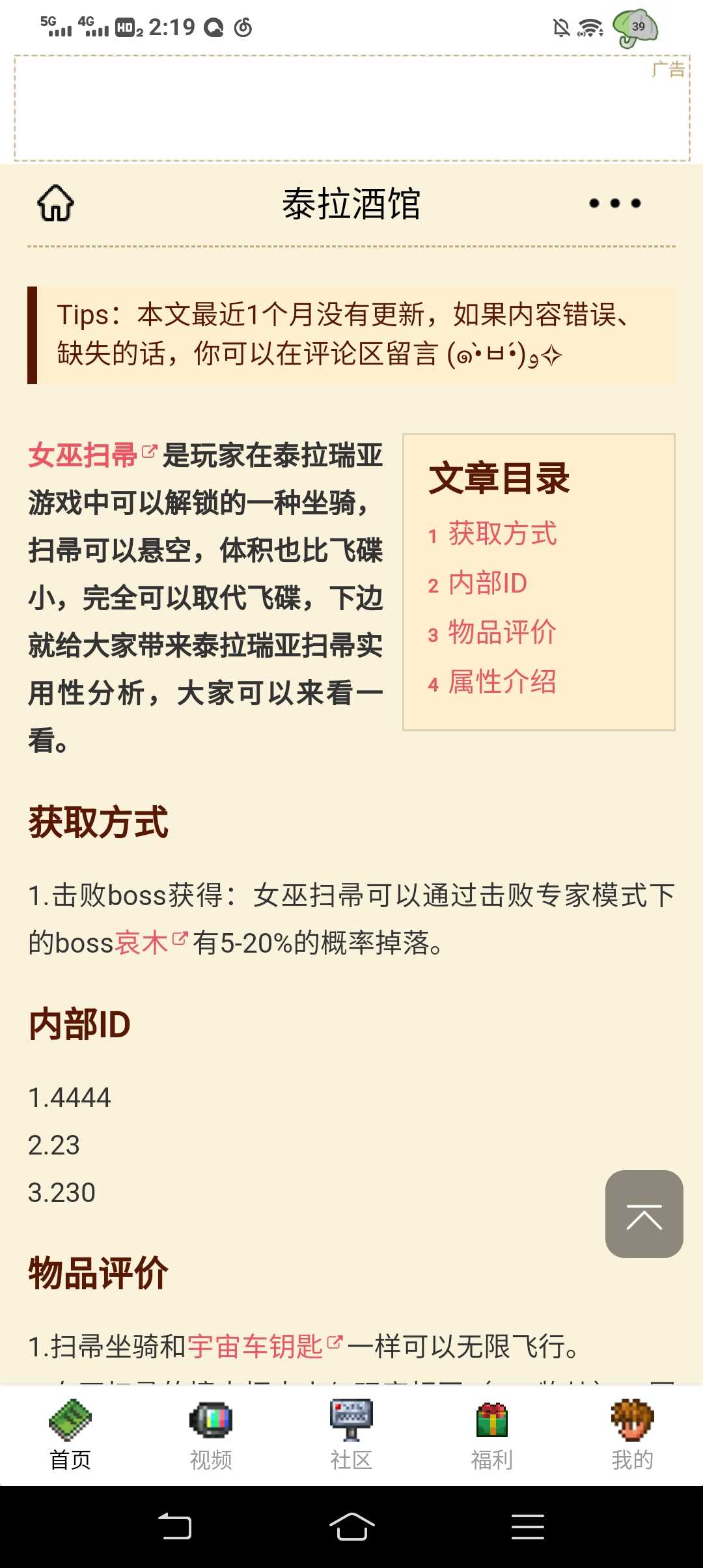Tap the back-to-top floating button
703x1568 pixels.
click(644, 1214)
